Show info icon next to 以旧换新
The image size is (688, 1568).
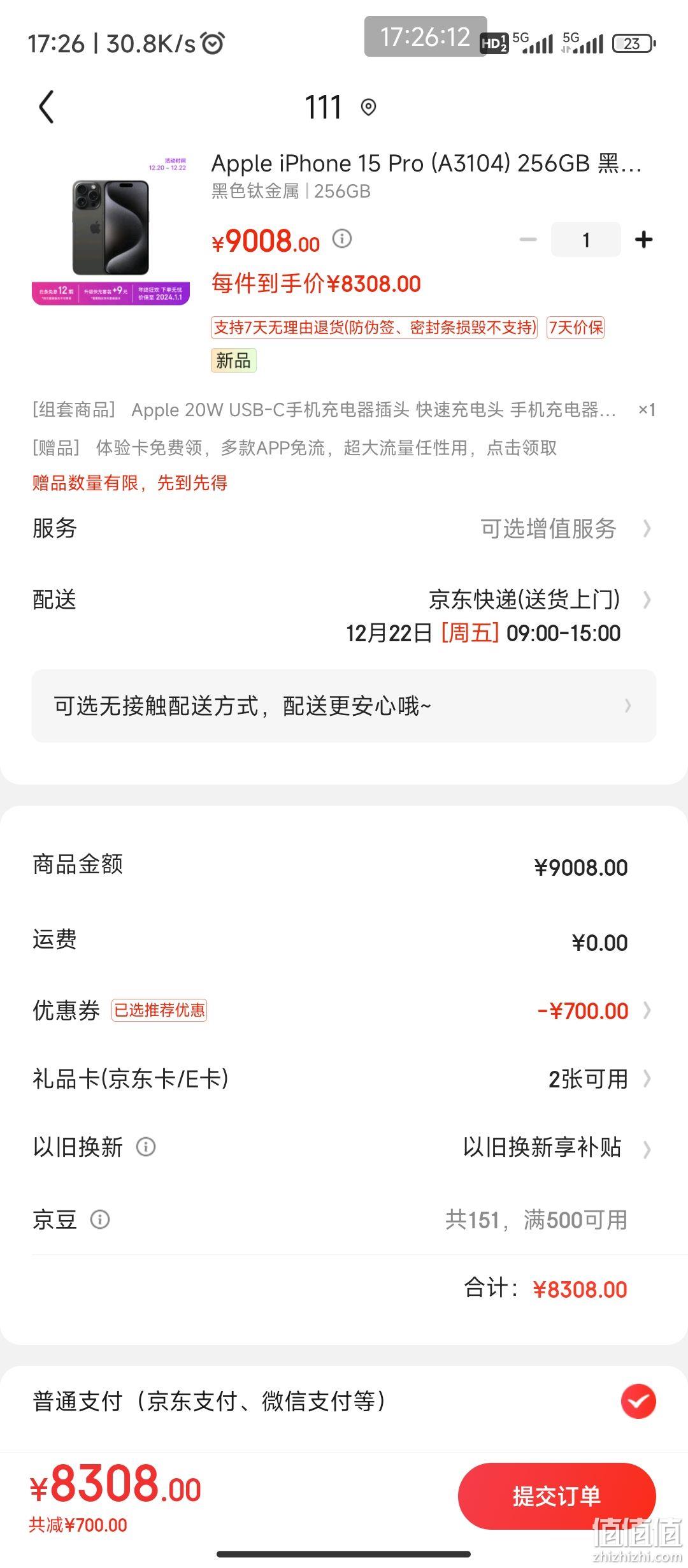pyautogui.click(x=146, y=1147)
